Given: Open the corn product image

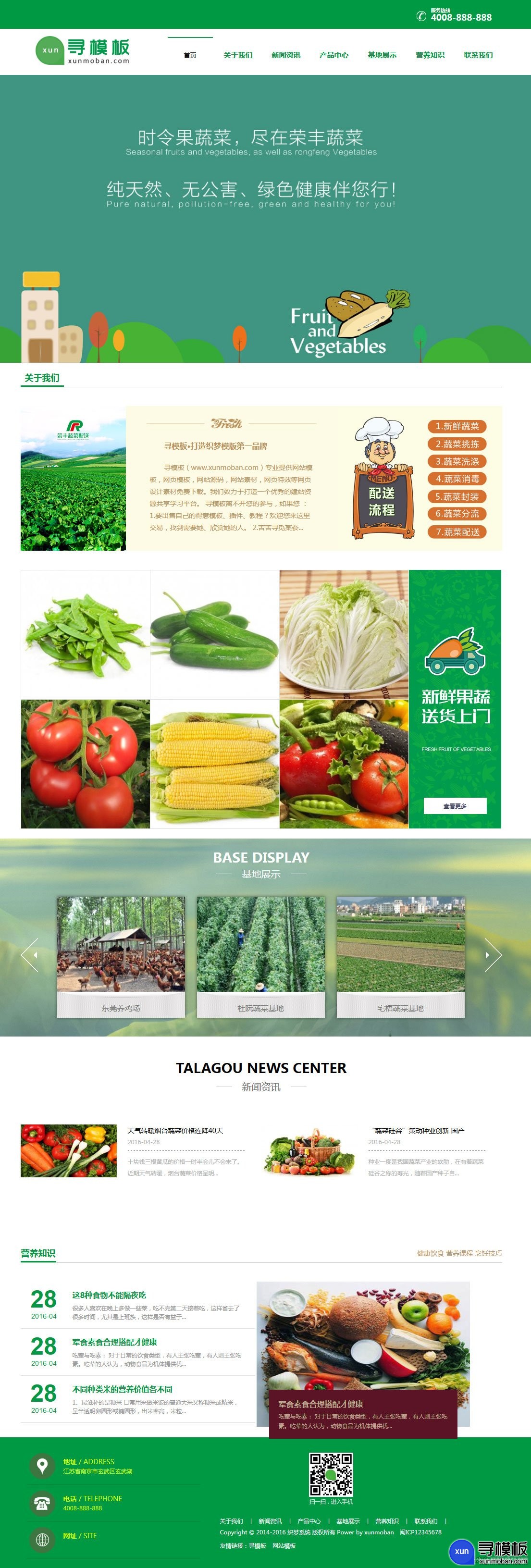Looking at the screenshot, I should tap(214, 764).
